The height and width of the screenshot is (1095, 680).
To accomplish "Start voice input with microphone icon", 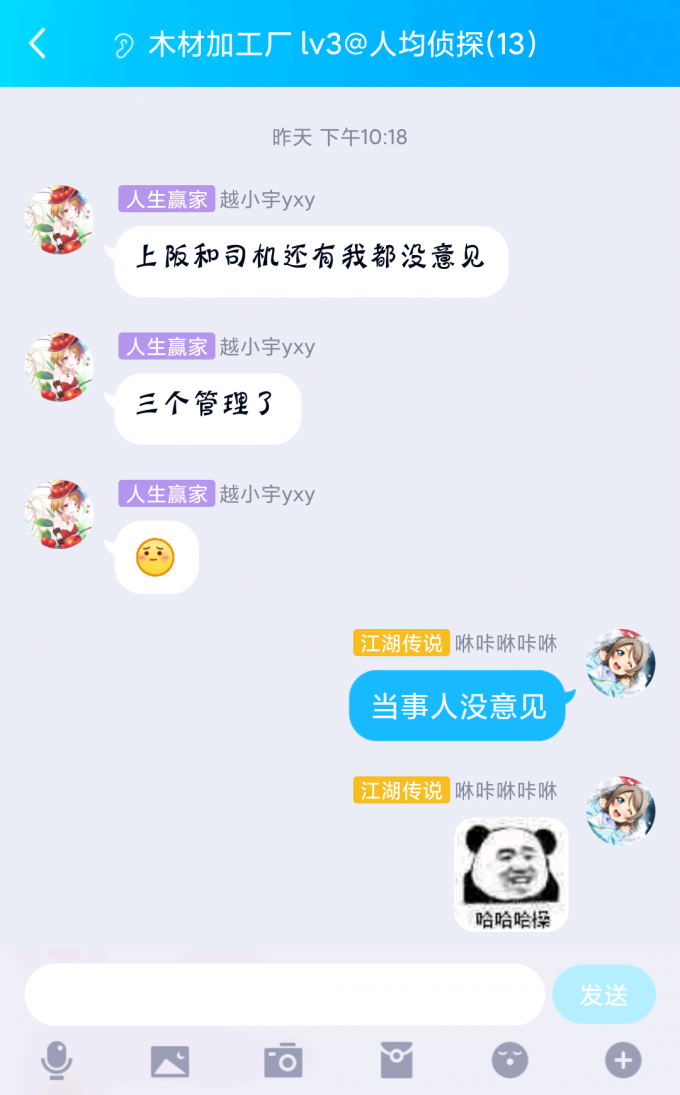I will point(56,1059).
